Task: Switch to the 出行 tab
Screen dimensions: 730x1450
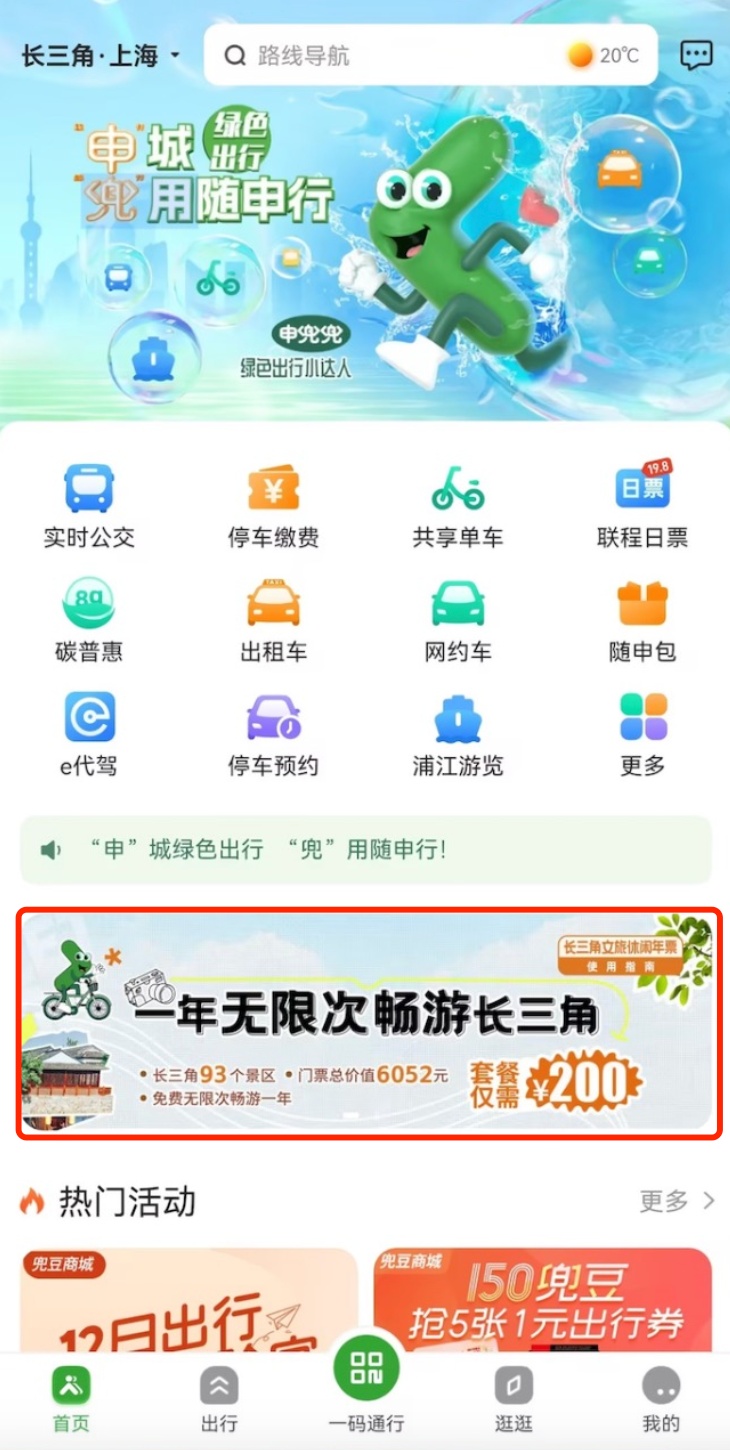Action: click(x=219, y=1398)
